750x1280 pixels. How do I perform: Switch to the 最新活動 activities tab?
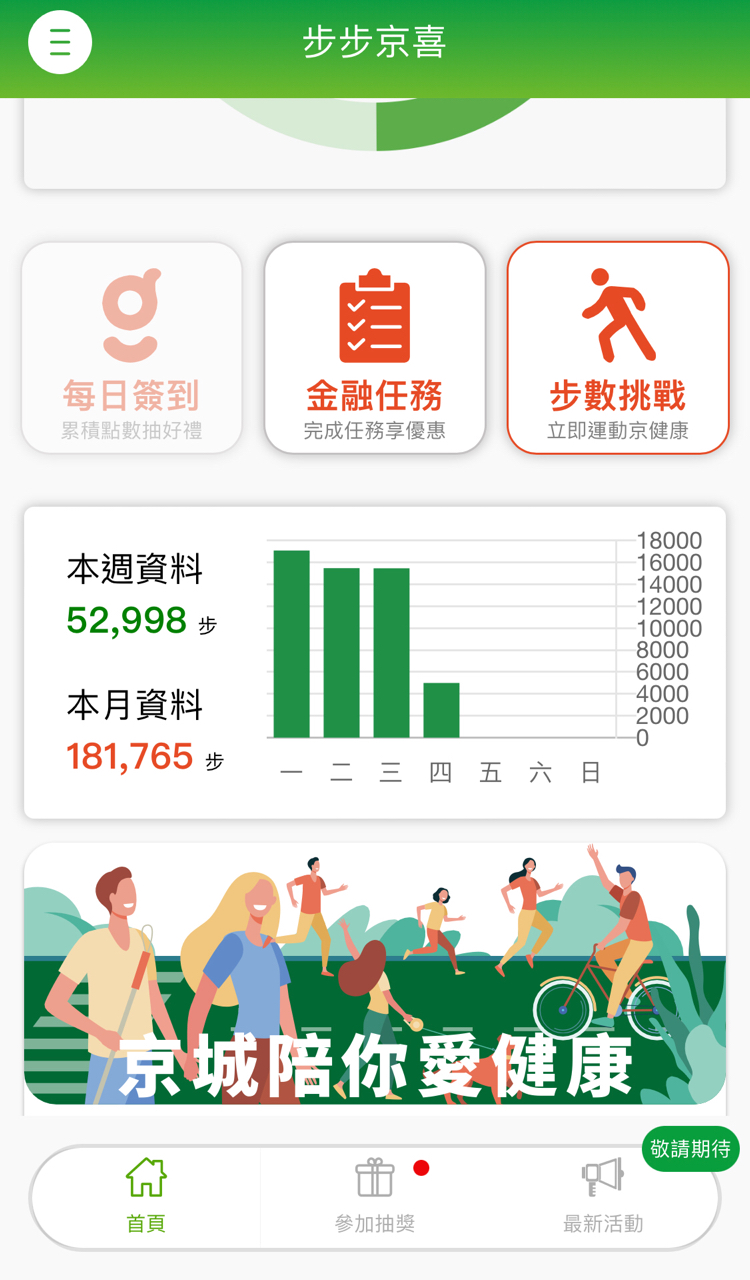point(603,1197)
